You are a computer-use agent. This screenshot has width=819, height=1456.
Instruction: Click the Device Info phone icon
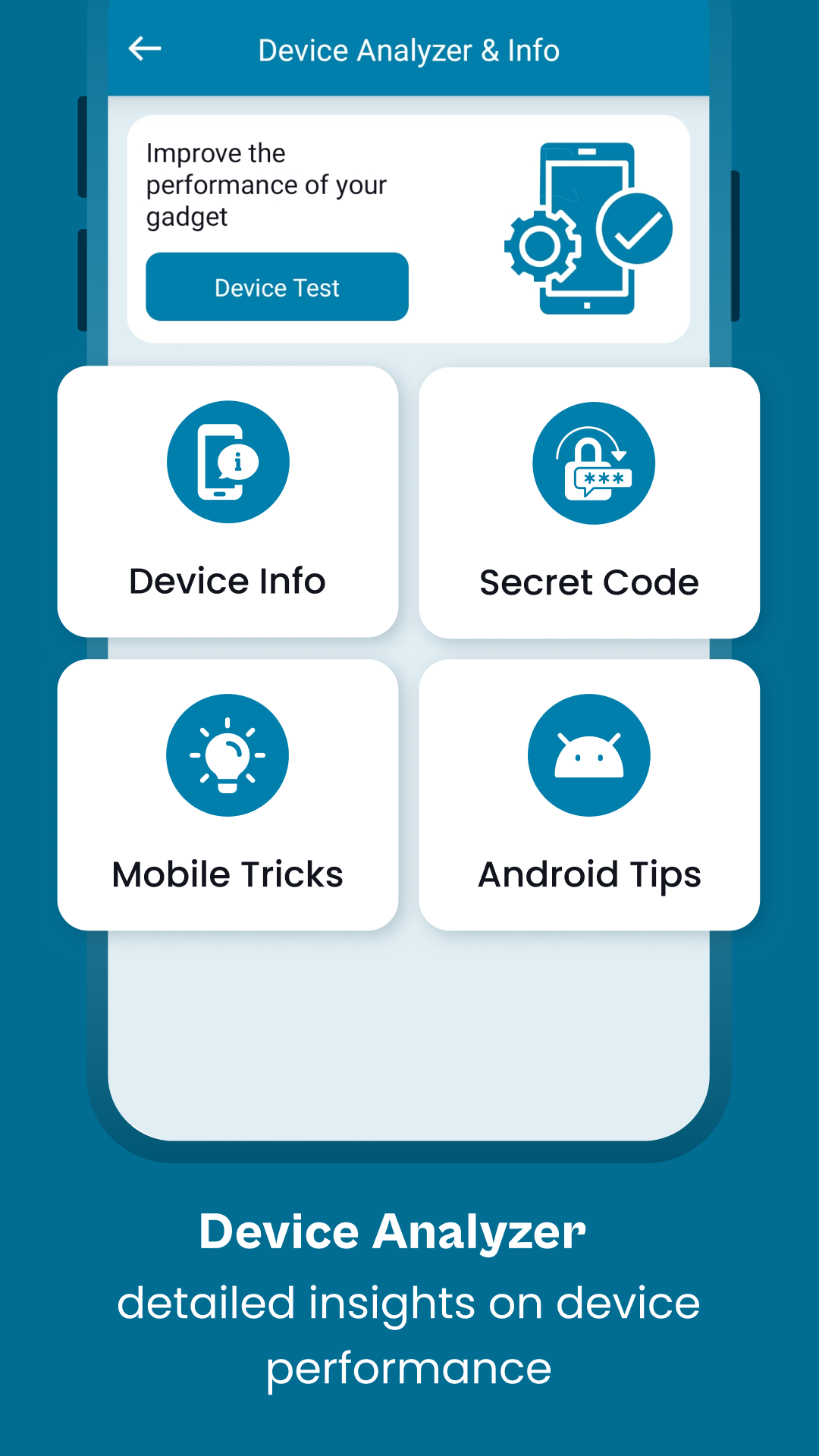pyautogui.click(x=227, y=463)
